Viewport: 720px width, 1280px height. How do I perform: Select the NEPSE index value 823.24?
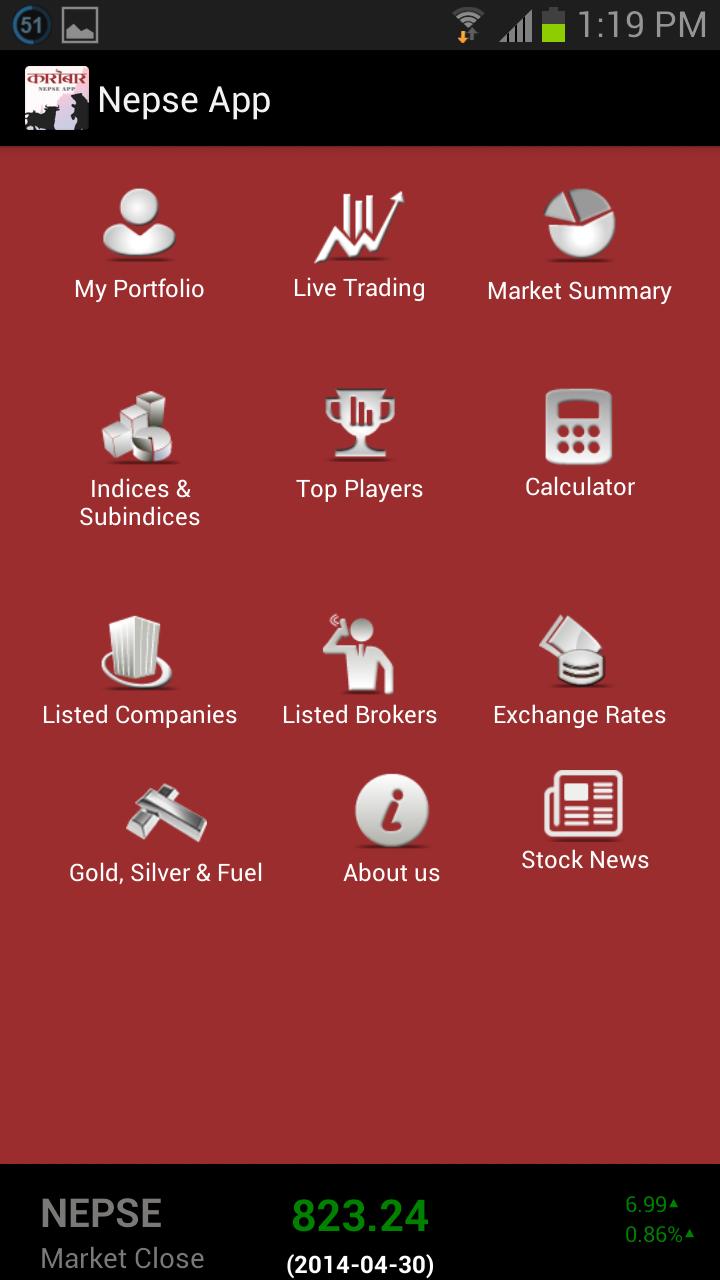pyautogui.click(x=361, y=1213)
